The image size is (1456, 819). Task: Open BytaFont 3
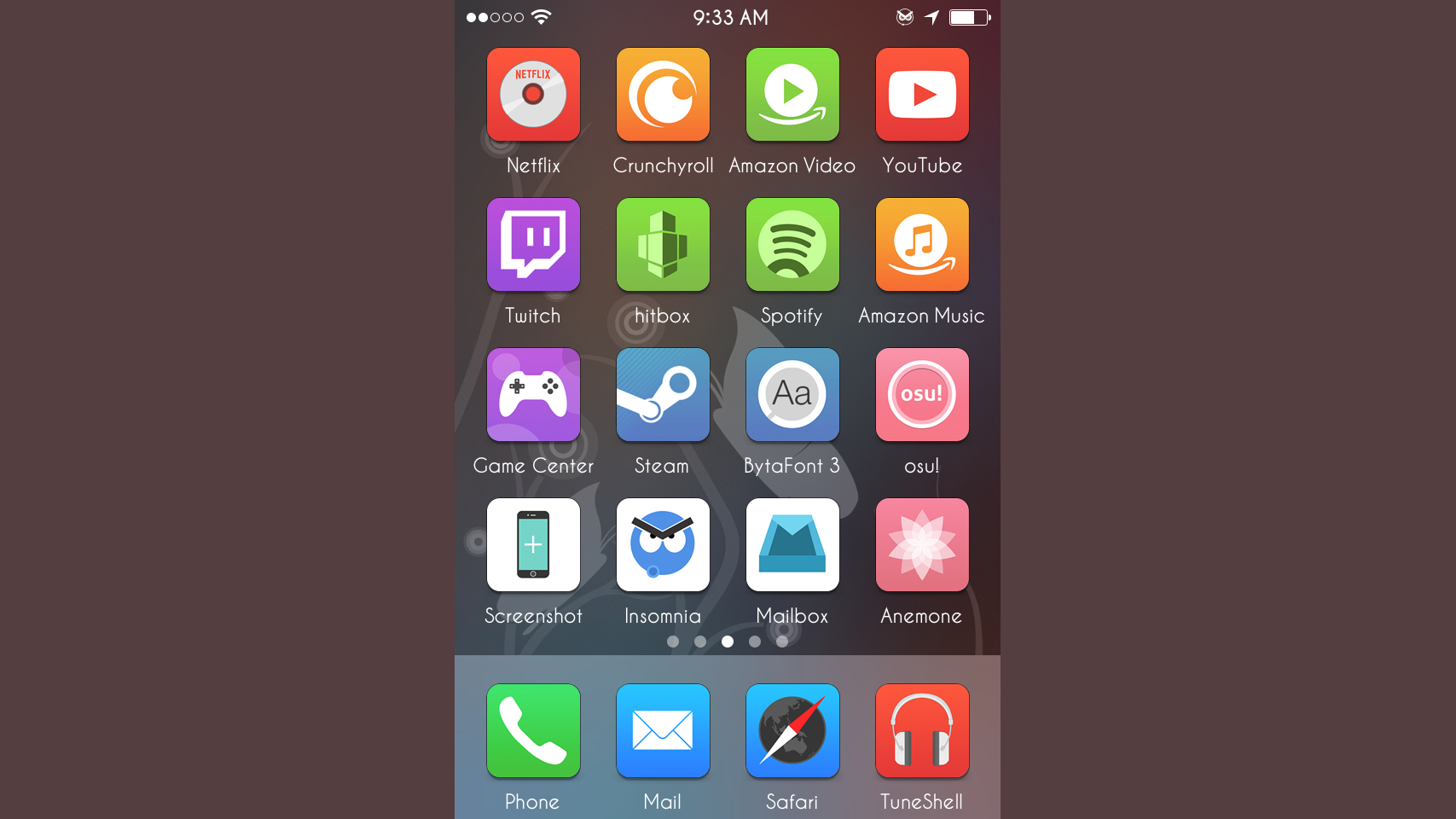pyautogui.click(x=792, y=395)
